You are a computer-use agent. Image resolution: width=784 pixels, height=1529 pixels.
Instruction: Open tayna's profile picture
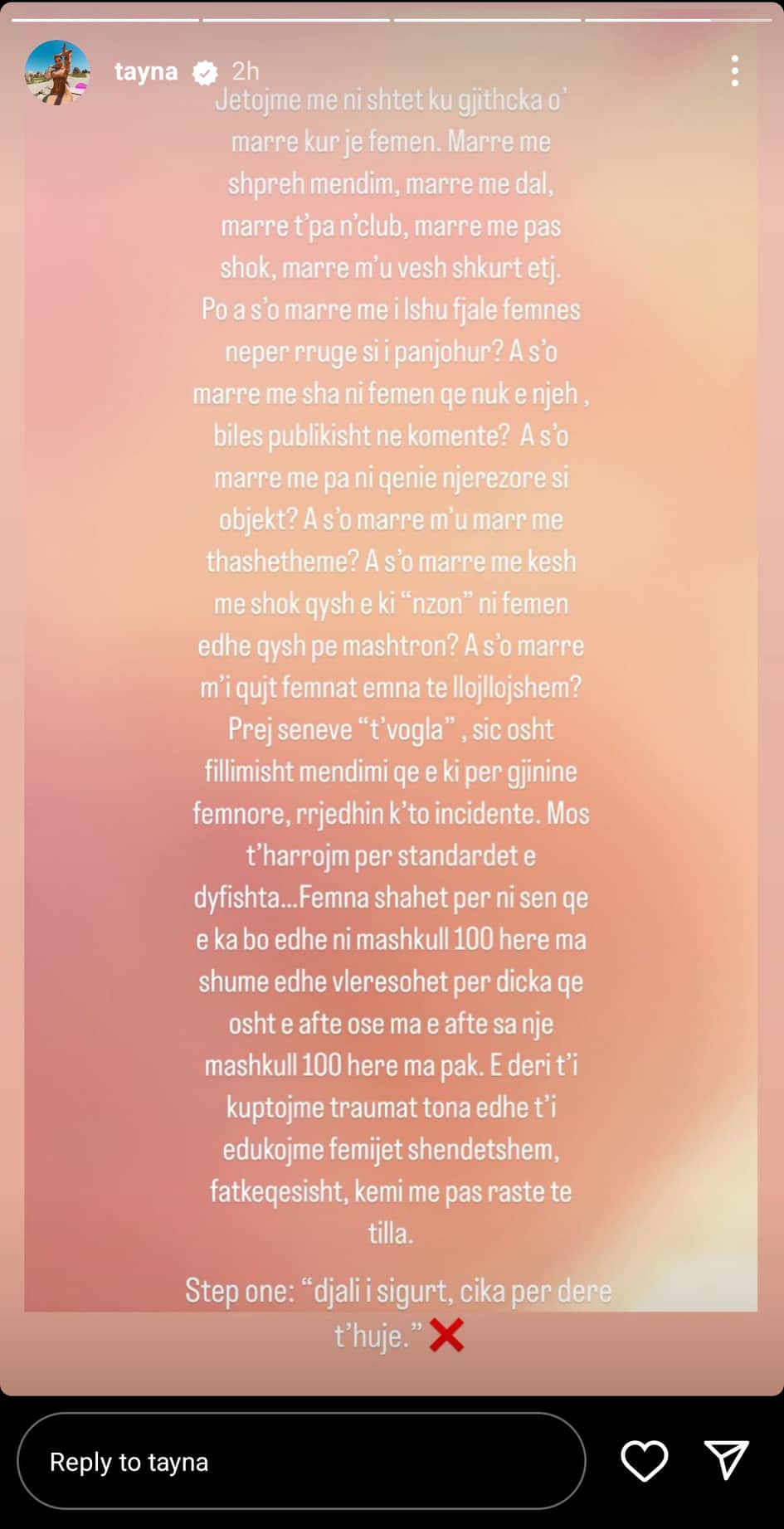tap(57, 72)
